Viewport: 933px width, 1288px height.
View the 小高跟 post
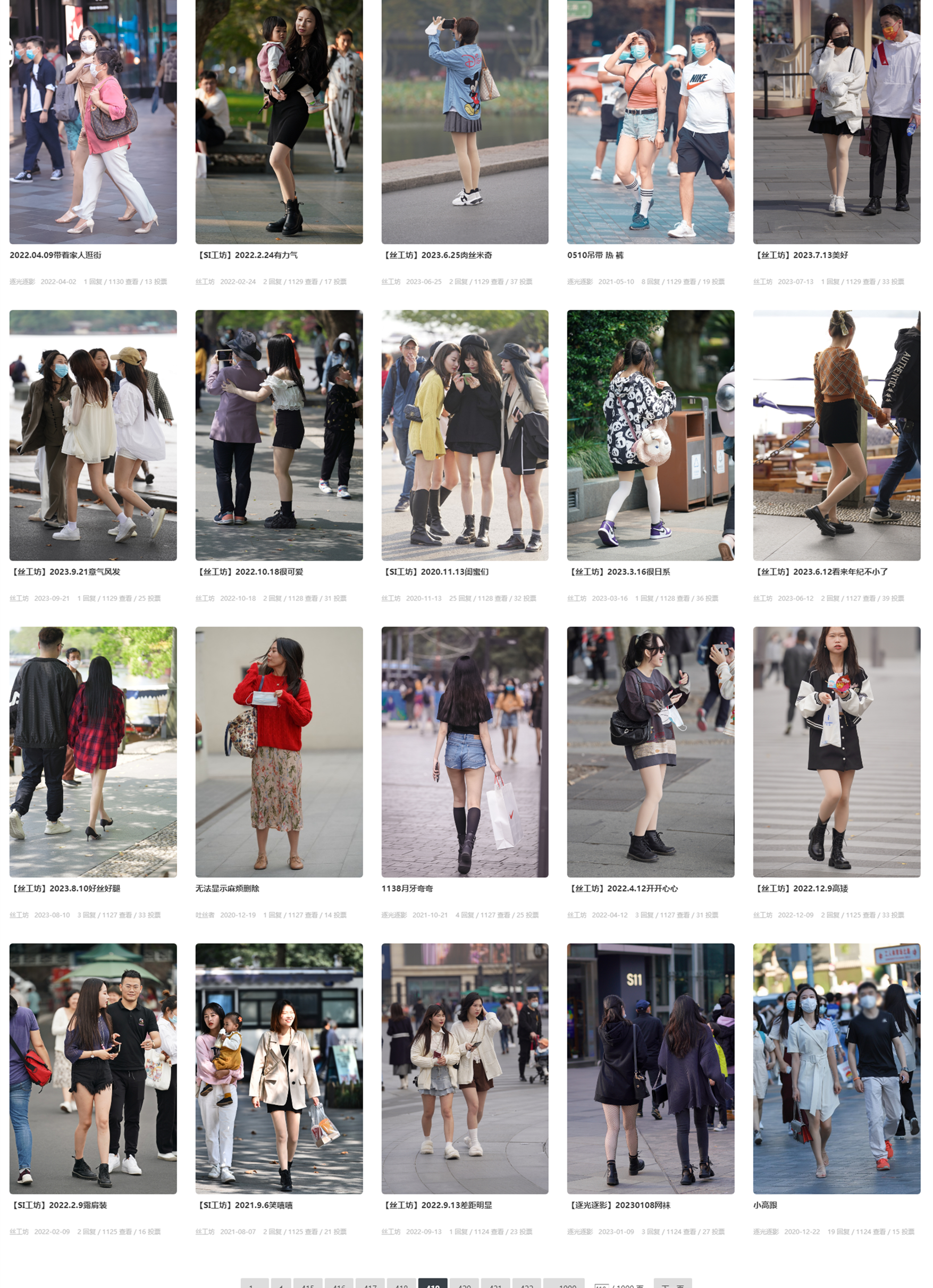pos(765,1205)
